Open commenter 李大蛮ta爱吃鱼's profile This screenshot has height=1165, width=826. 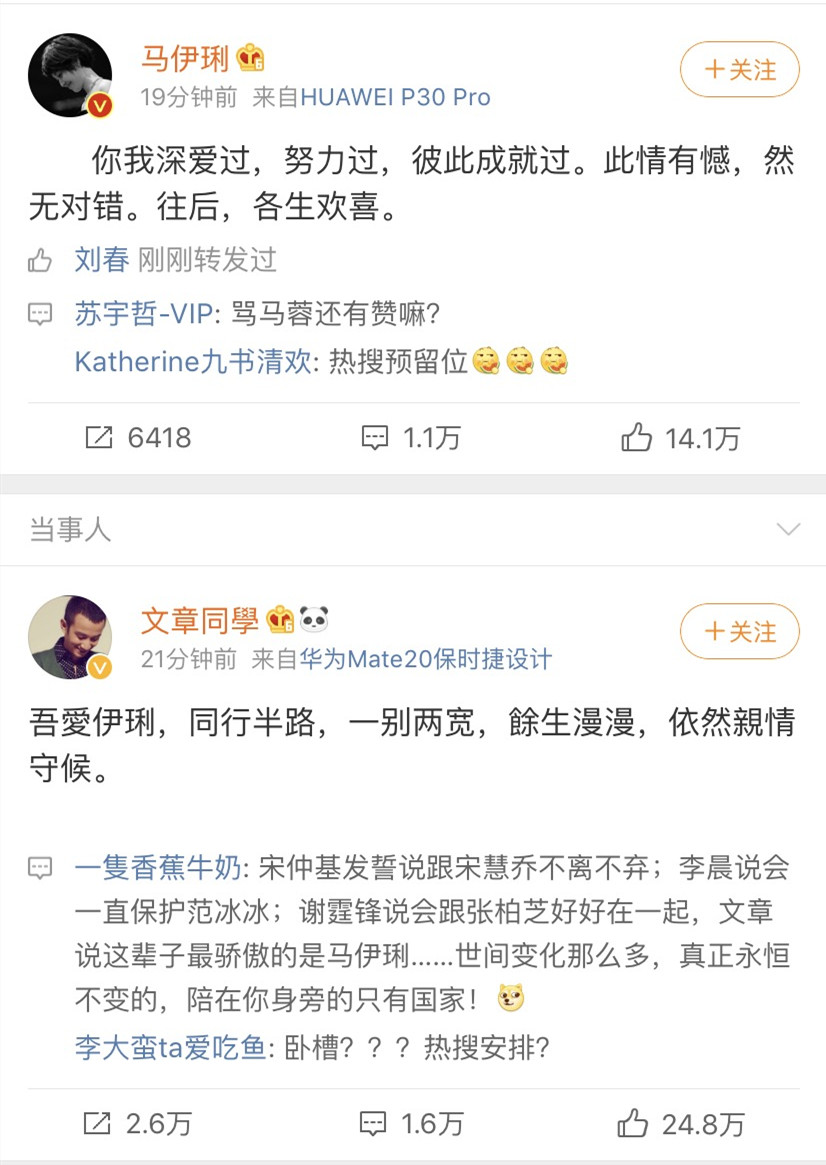point(170,1049)
